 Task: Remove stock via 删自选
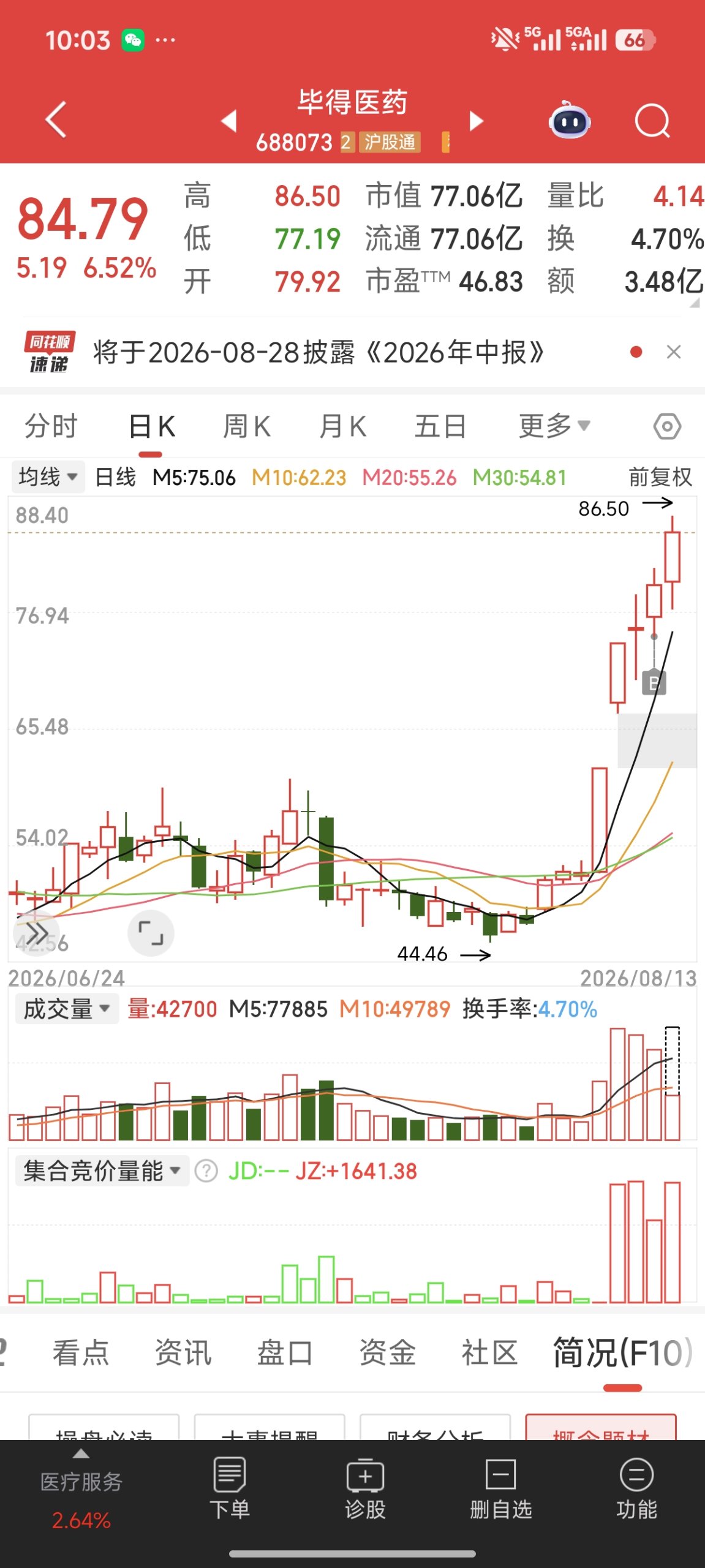click(500, 1488)
